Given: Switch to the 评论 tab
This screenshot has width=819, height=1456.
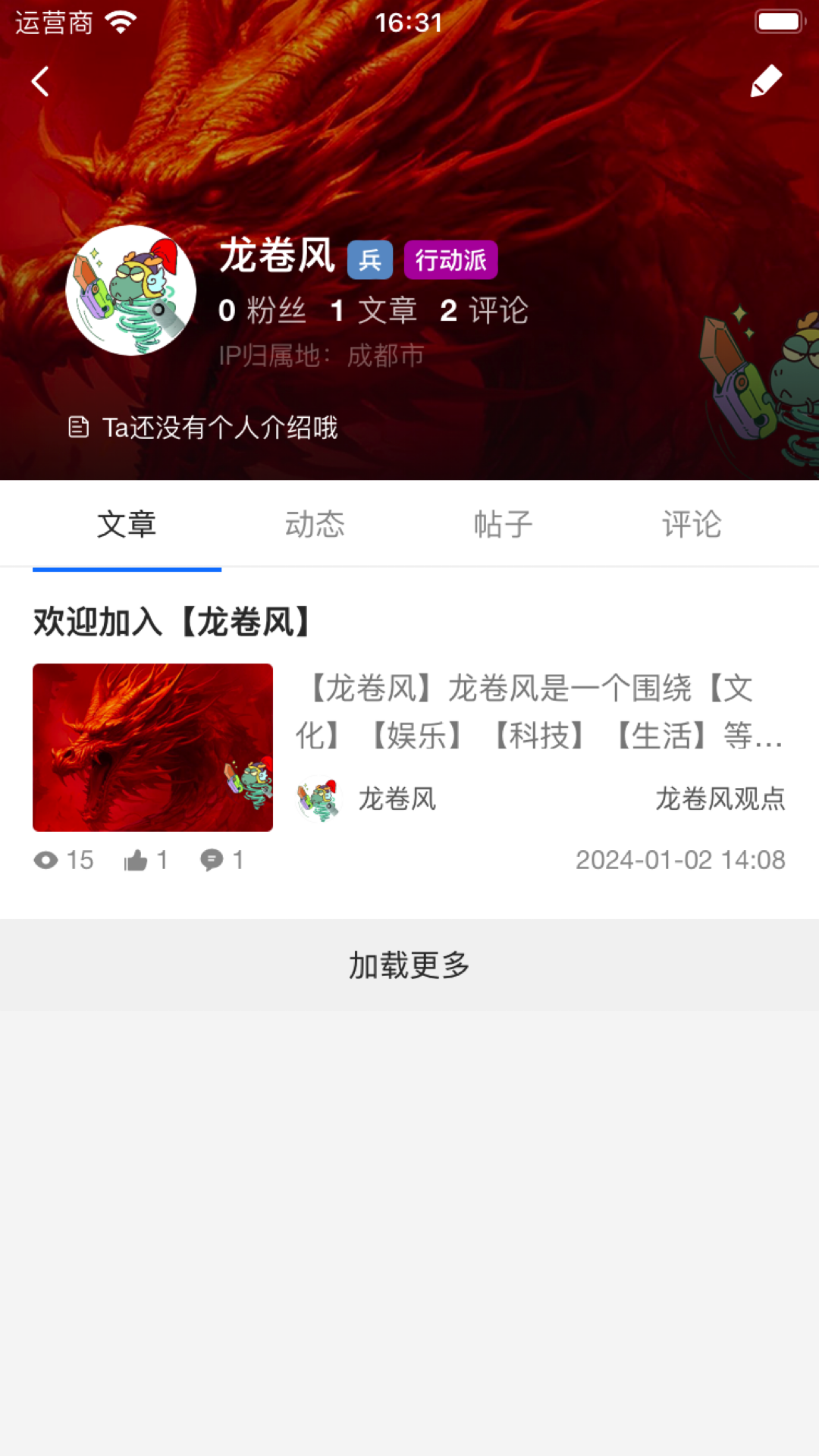Looking at the screenshot, I should (691, 524).
